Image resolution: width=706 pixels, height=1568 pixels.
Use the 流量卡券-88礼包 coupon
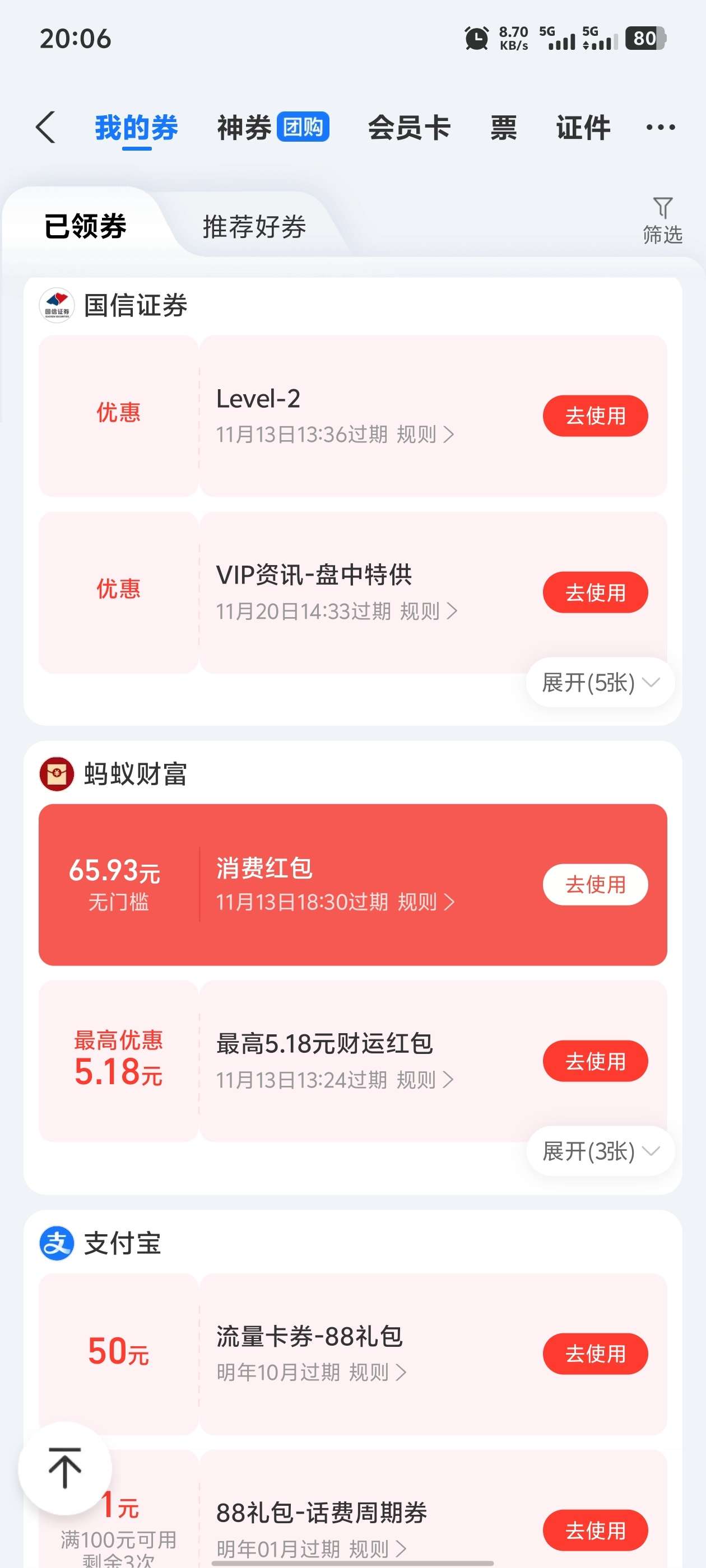click(594, 1354)
